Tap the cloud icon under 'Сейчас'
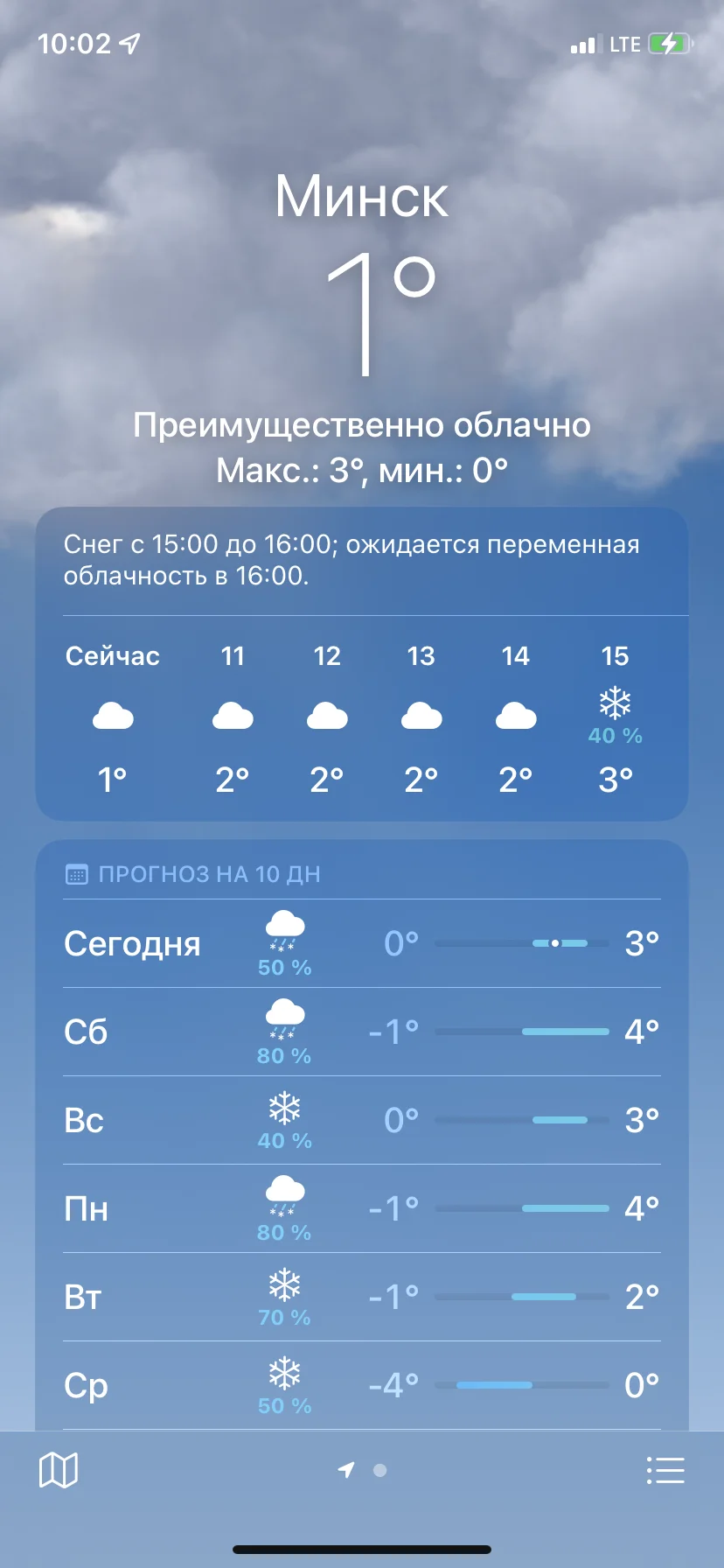724x1568 pixels. click(112, 715)
